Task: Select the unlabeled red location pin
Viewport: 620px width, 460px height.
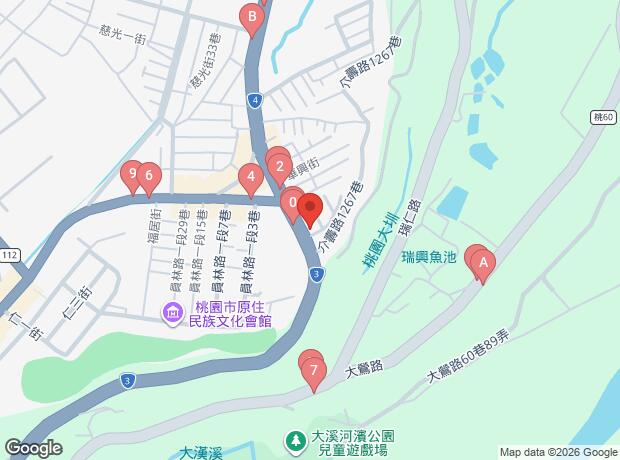Action: (309, 208)
